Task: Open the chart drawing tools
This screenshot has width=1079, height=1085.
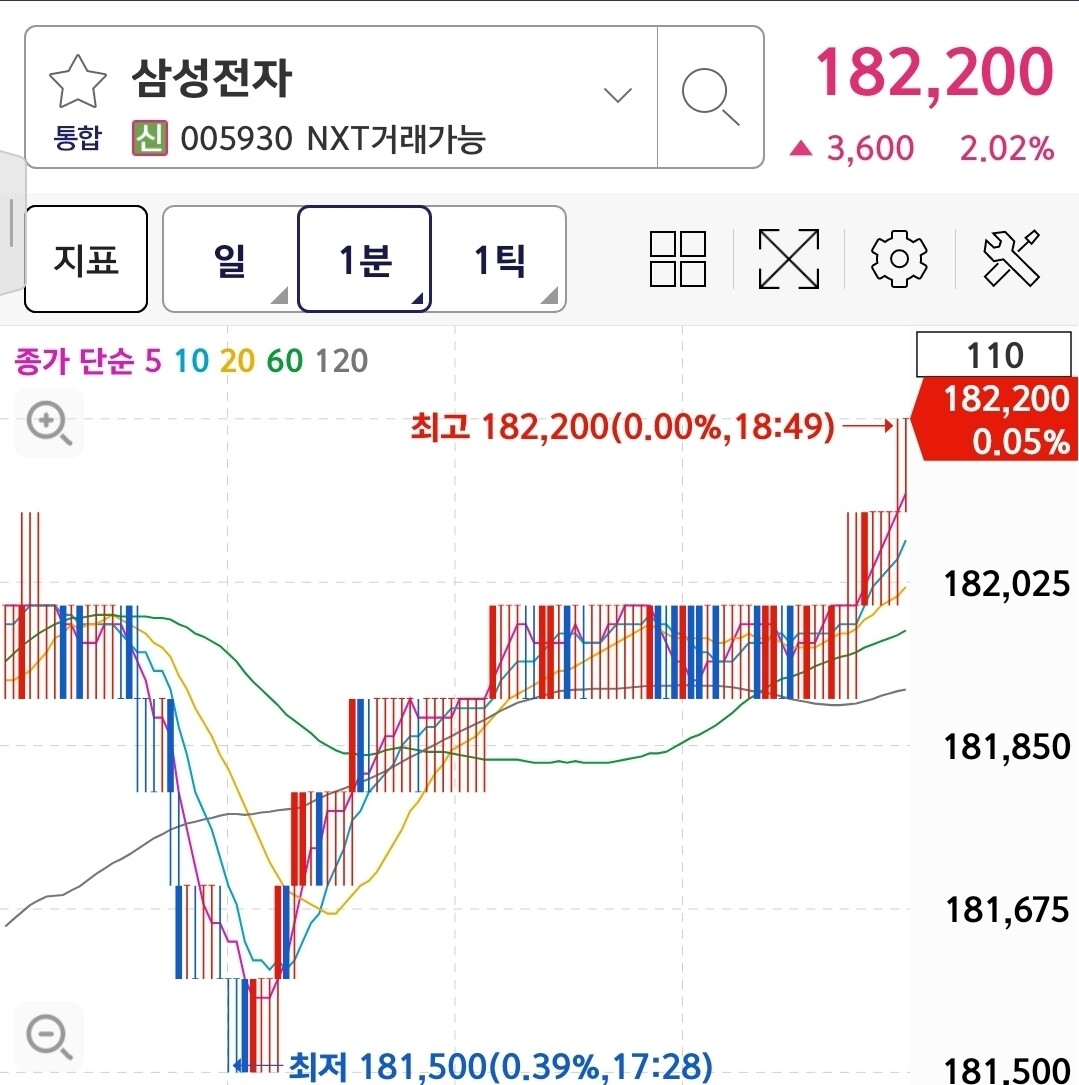Action: (x=1011, y=258)
